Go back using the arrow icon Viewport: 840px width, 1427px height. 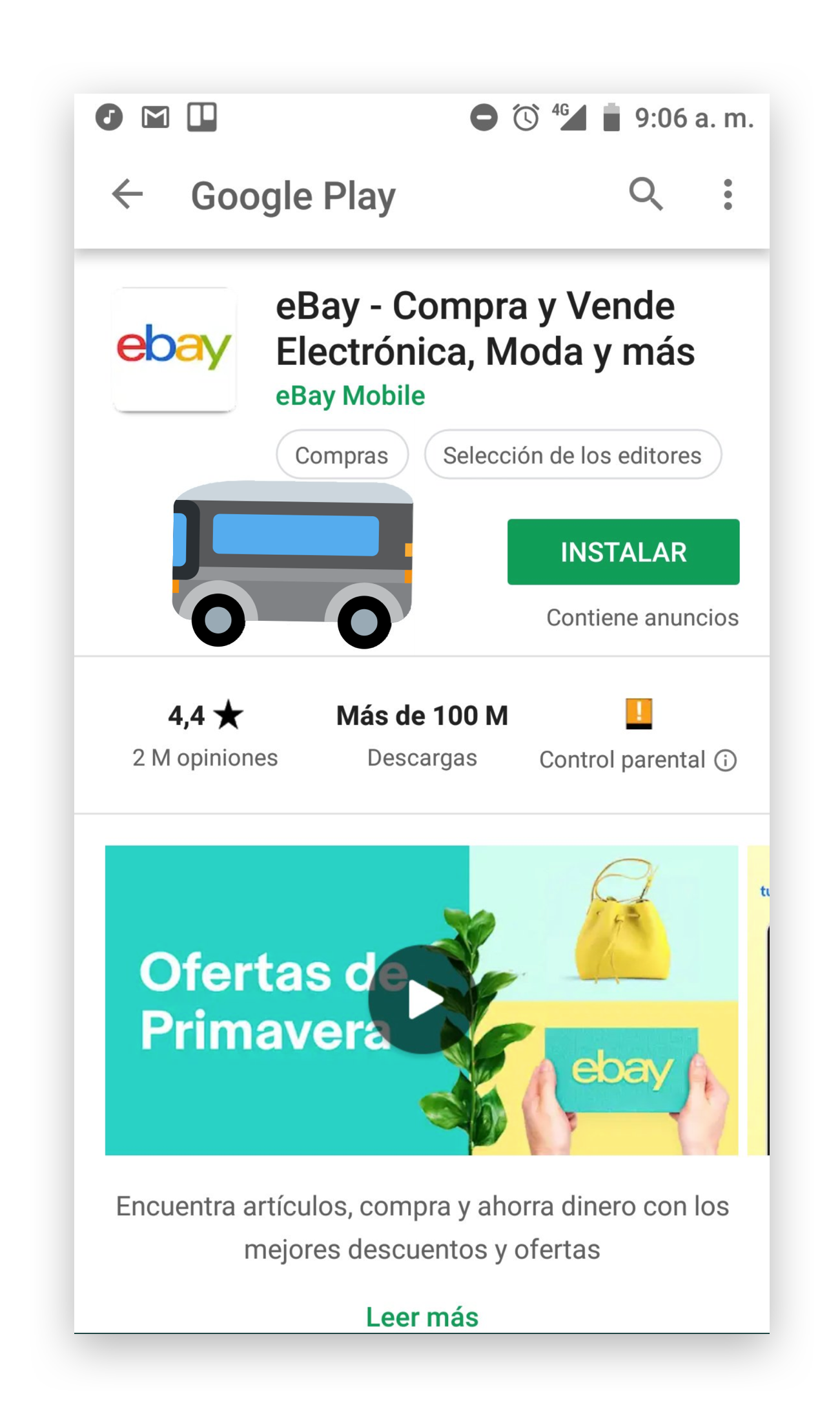(x=127, y=194)
